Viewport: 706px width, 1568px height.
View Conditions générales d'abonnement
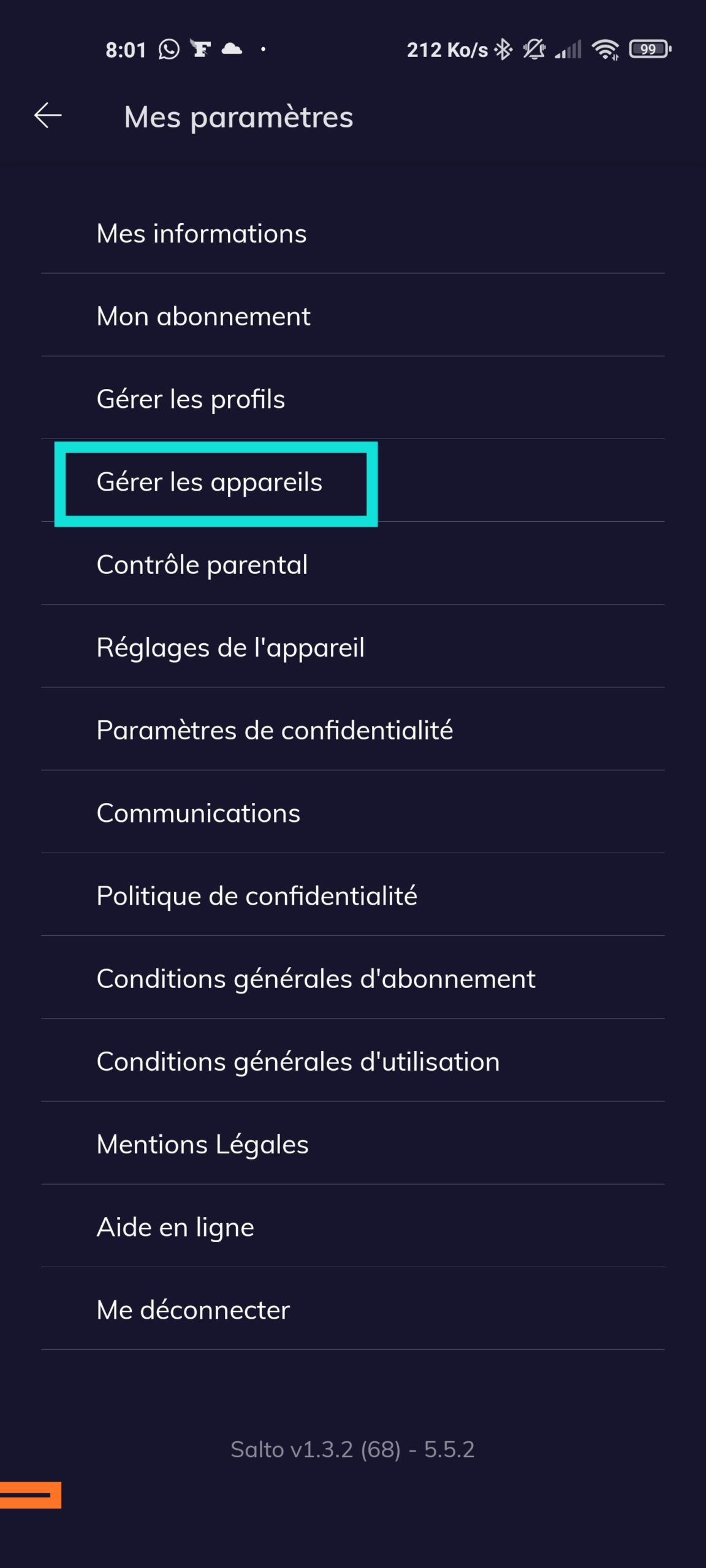click(x=353, y=978)
